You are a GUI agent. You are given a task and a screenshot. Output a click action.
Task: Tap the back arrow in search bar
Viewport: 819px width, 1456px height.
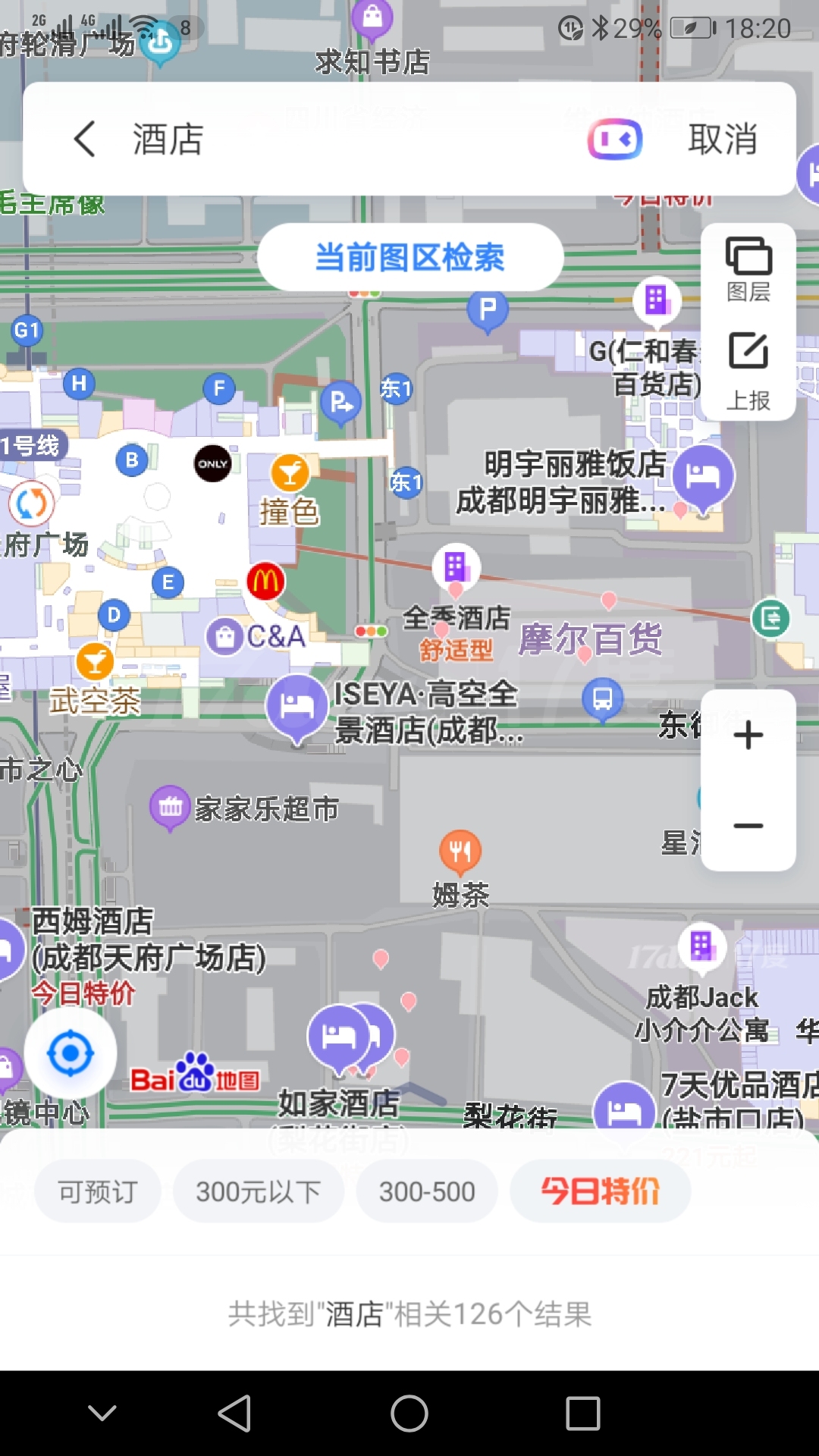click(85, 140)
